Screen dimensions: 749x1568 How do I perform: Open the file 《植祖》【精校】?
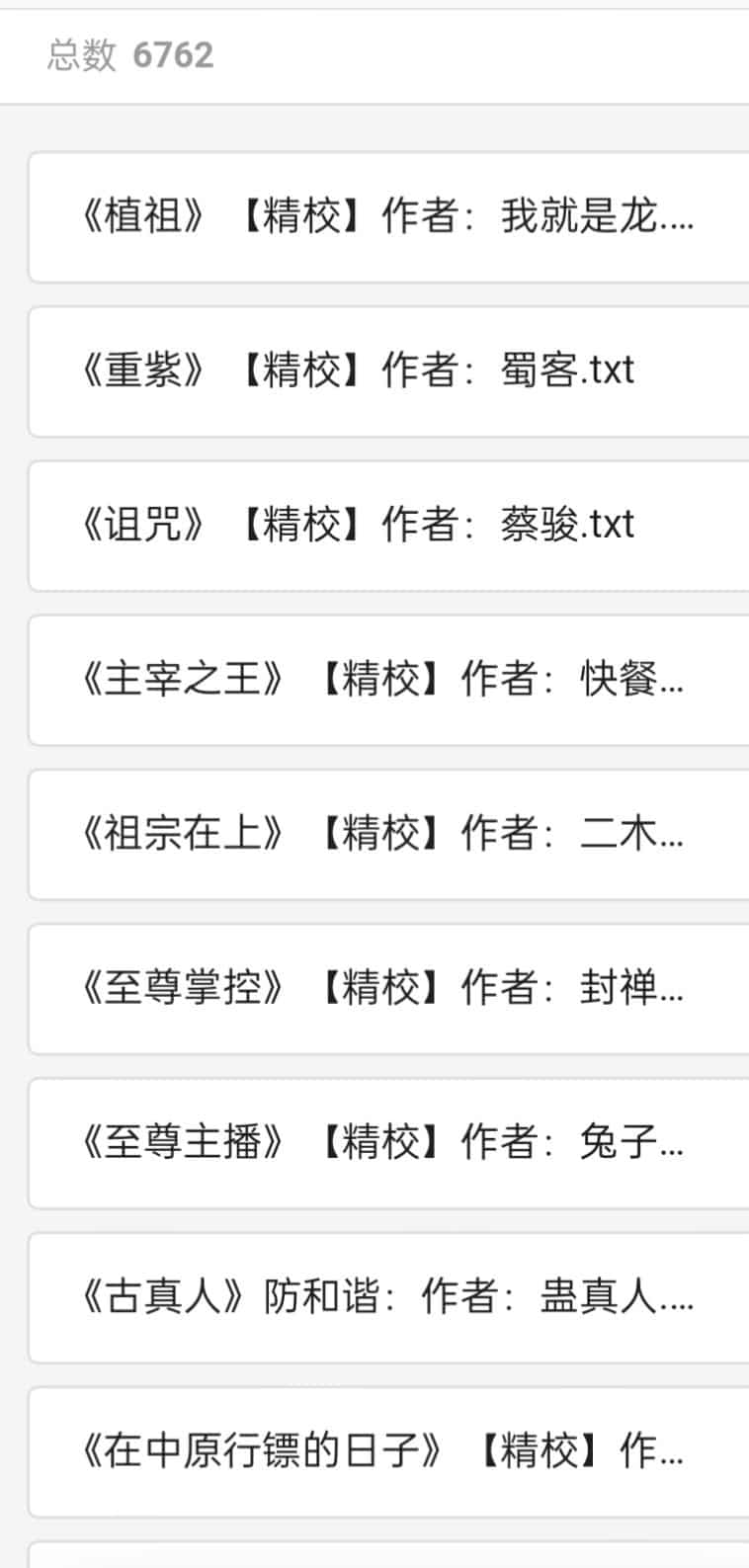(x=387, y=217)
